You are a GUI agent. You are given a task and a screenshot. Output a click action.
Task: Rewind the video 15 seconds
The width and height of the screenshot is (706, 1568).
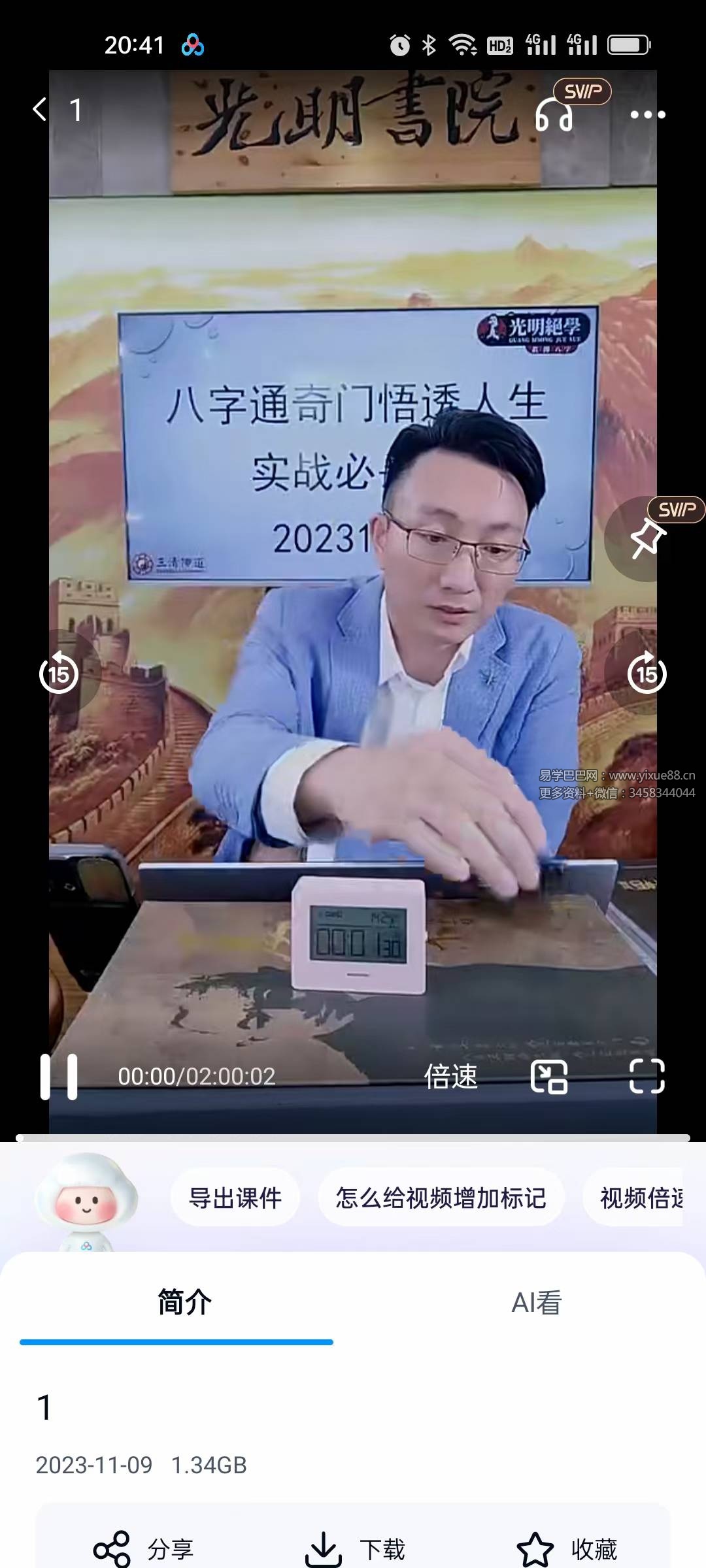tap(59, 673)
